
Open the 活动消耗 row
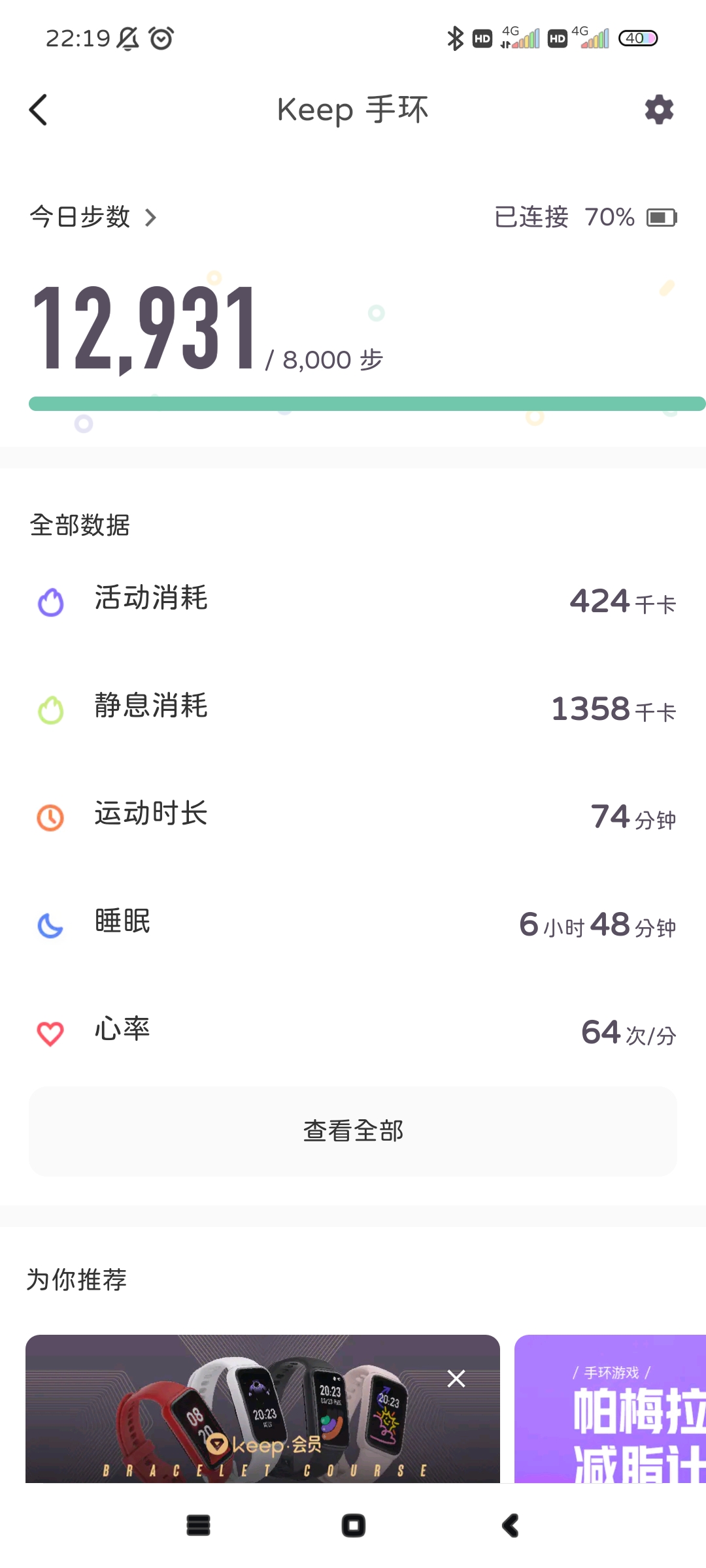pos(353,600)
